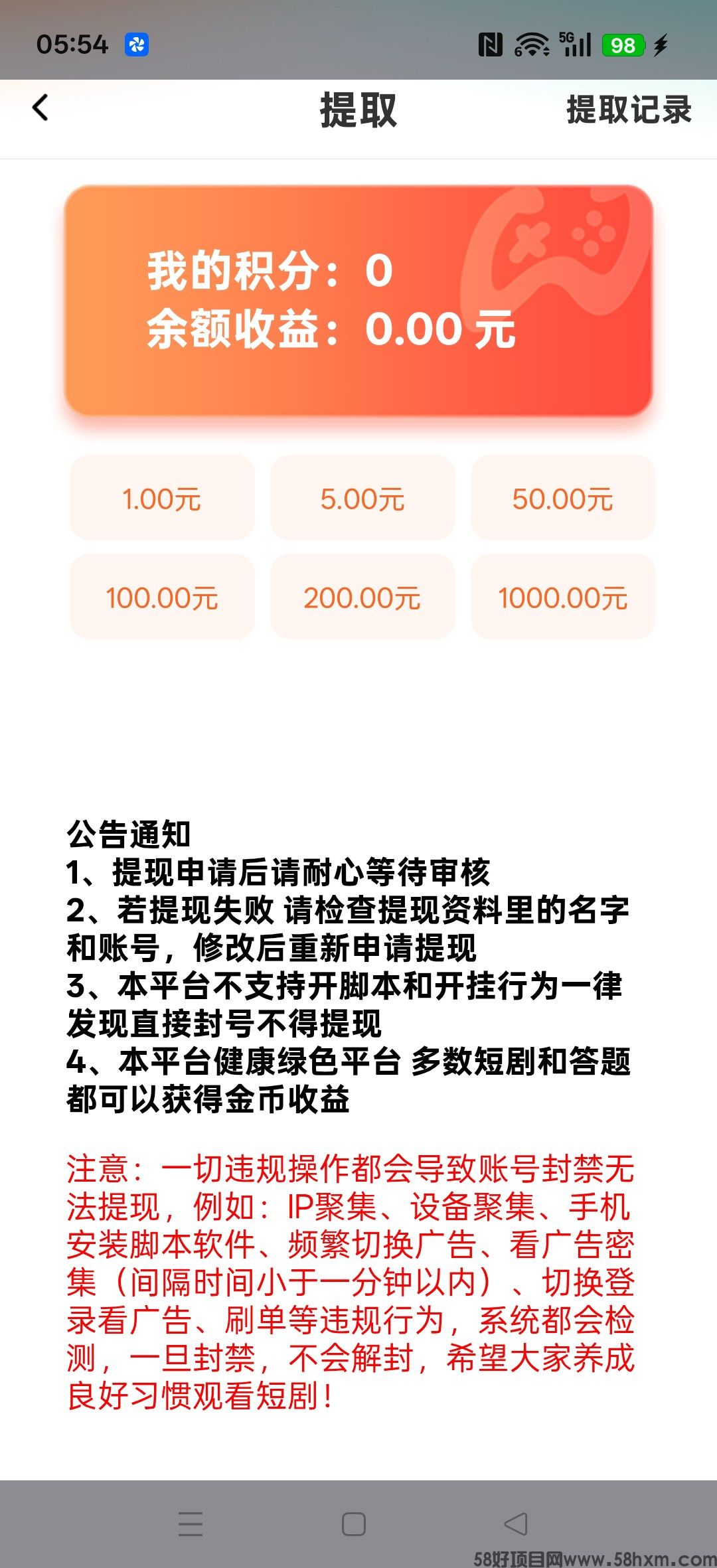Choose the 200.00元 withdrawal amount

click(362, 597)
